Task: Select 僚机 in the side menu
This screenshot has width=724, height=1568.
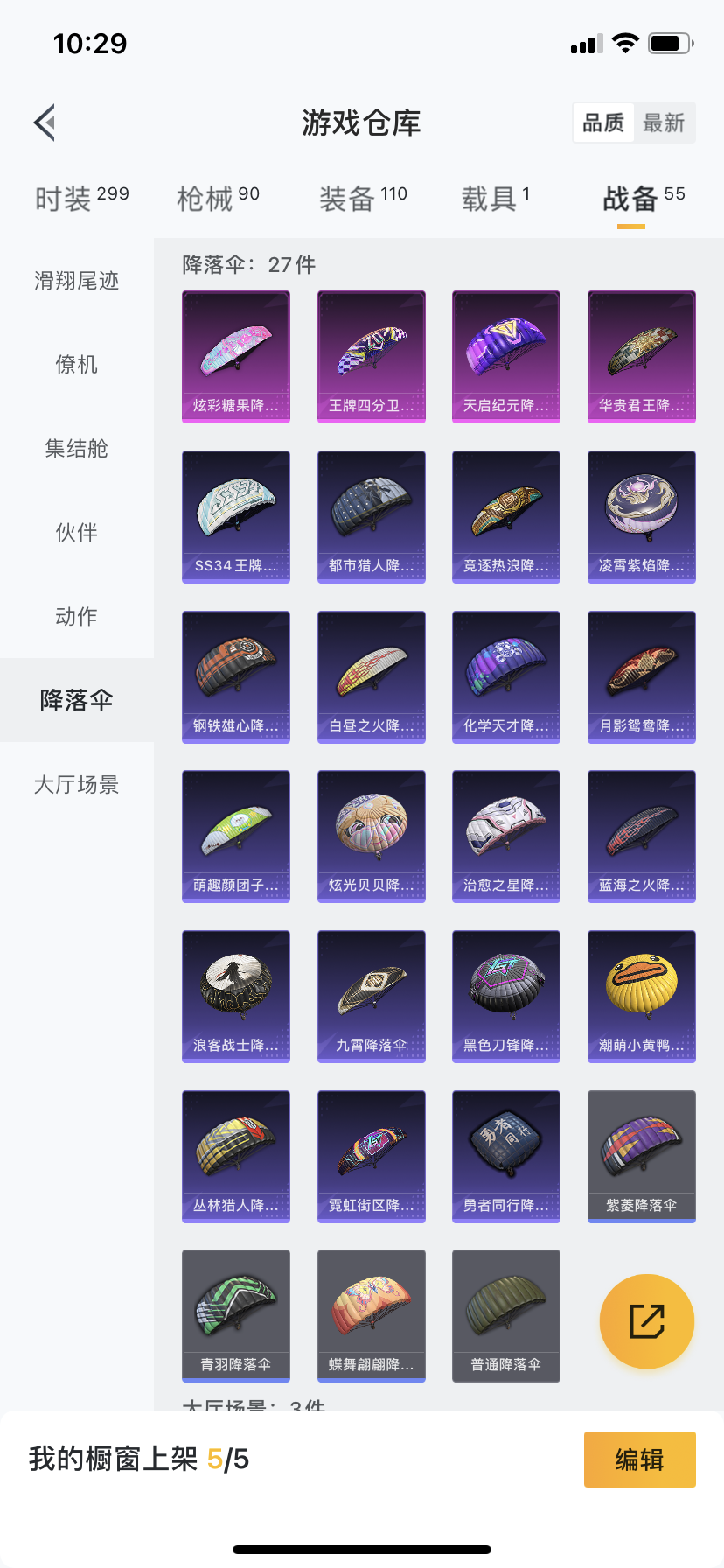Action: coord(77,365)
